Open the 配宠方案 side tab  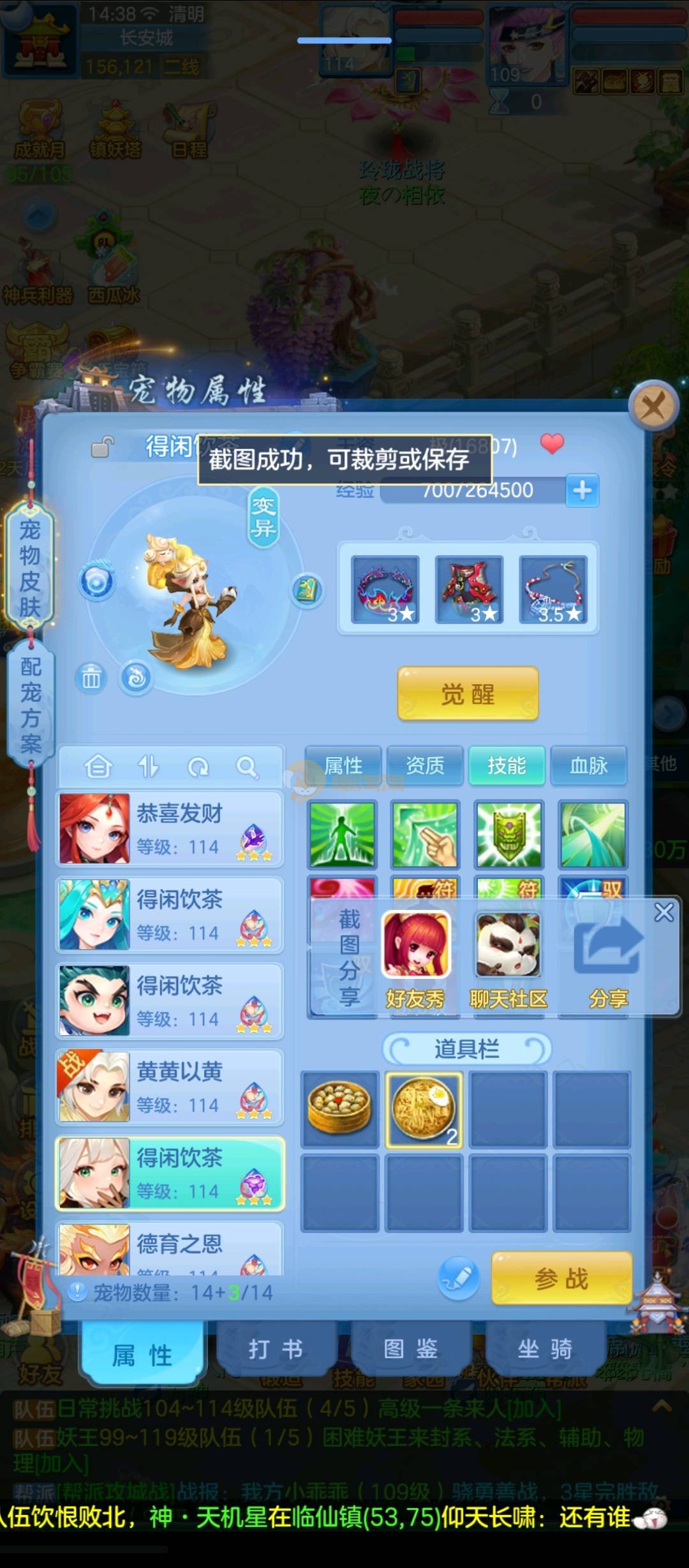click(x=30, y=705)
